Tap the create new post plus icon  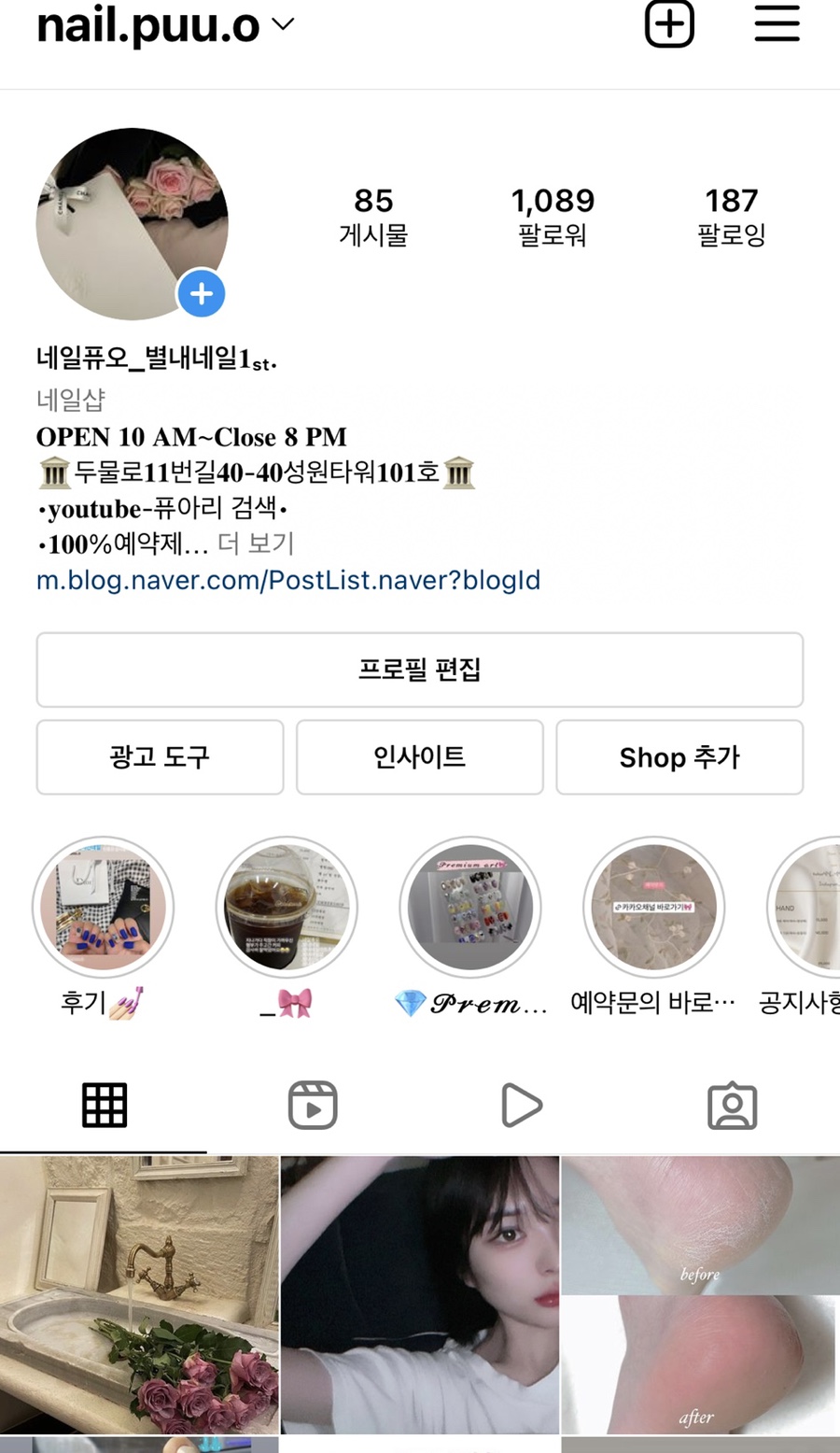pos(669,24)
